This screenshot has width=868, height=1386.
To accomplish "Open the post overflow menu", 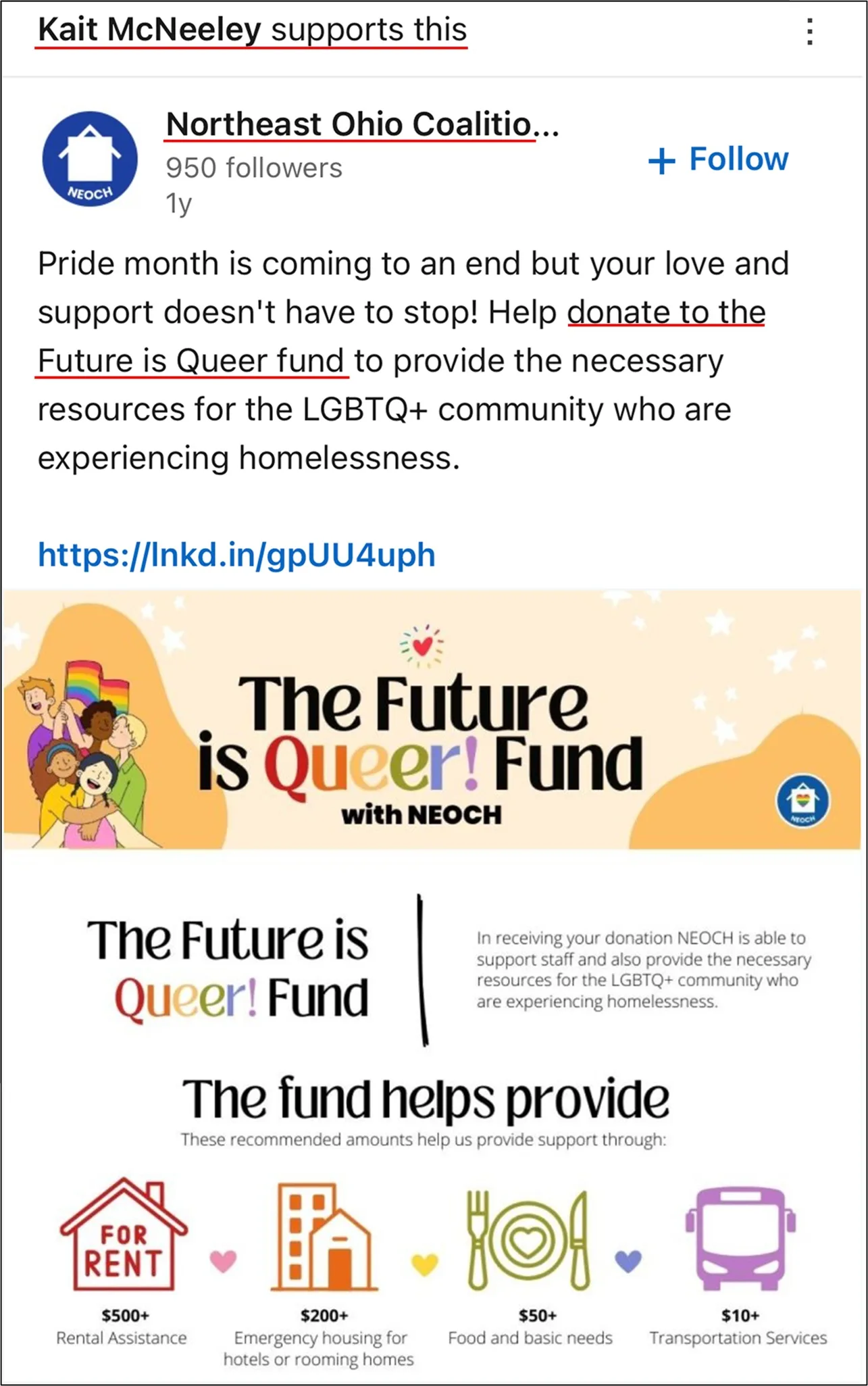I will point(809,32).
